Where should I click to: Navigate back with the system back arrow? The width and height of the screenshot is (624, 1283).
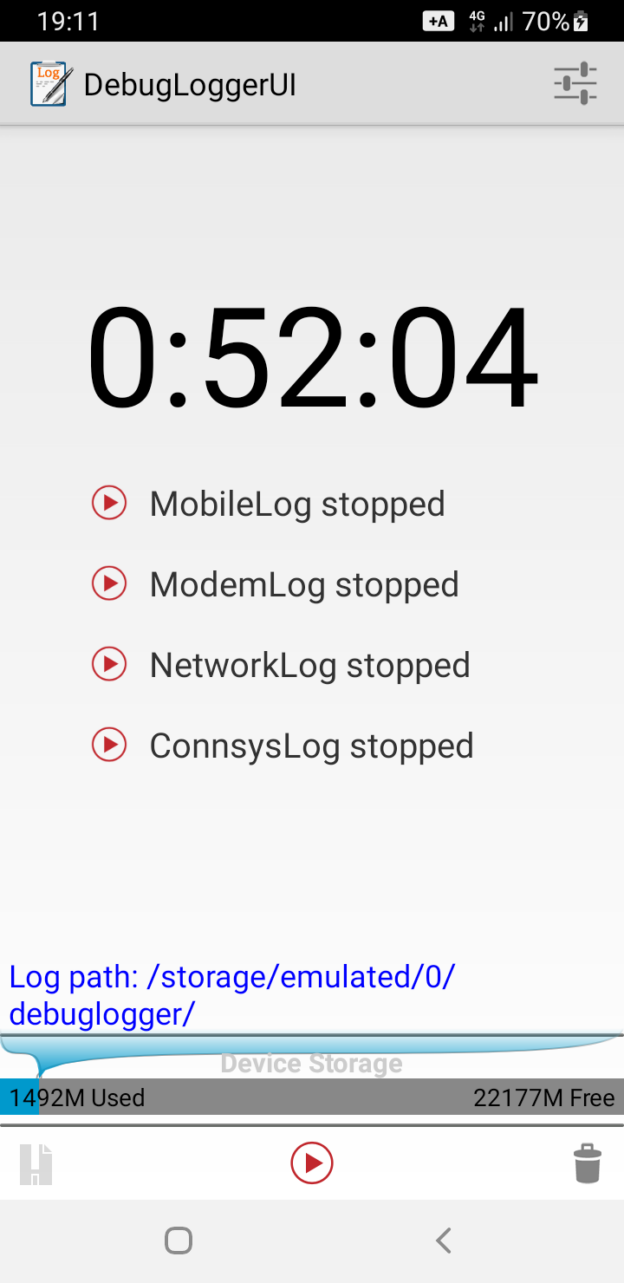tap(444, 1241)
